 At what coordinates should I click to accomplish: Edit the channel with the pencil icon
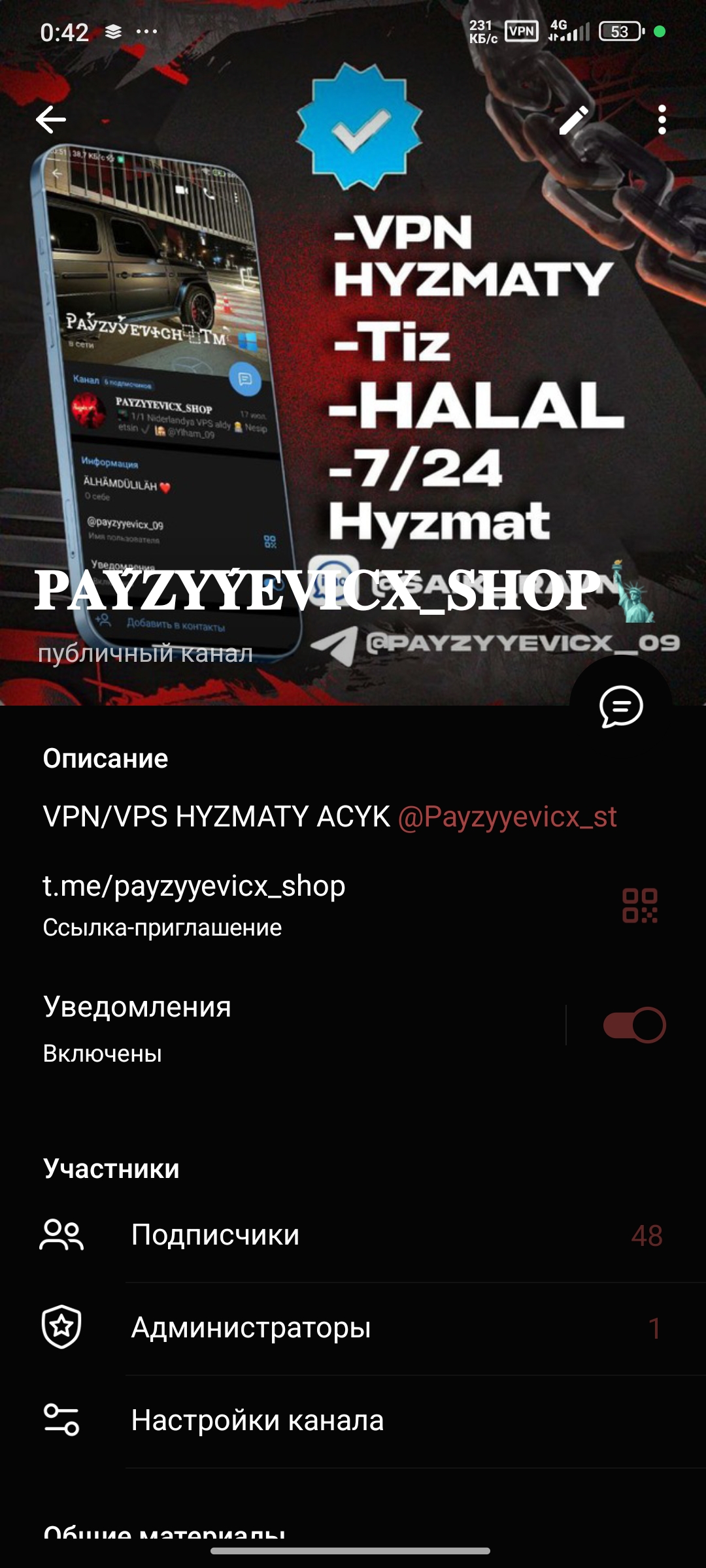point(573,120)
